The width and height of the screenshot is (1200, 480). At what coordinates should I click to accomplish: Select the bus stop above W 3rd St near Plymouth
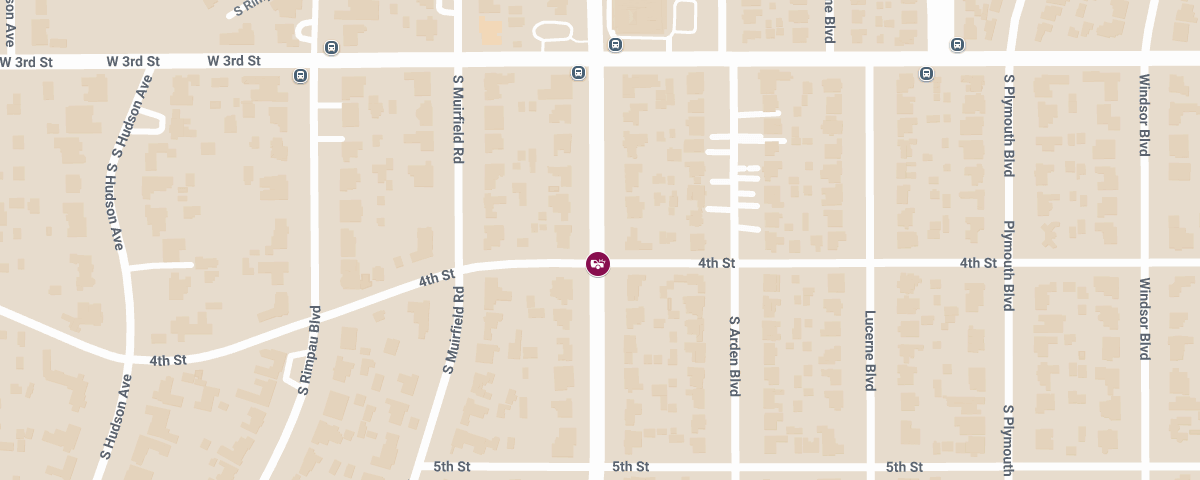(957, 45)
